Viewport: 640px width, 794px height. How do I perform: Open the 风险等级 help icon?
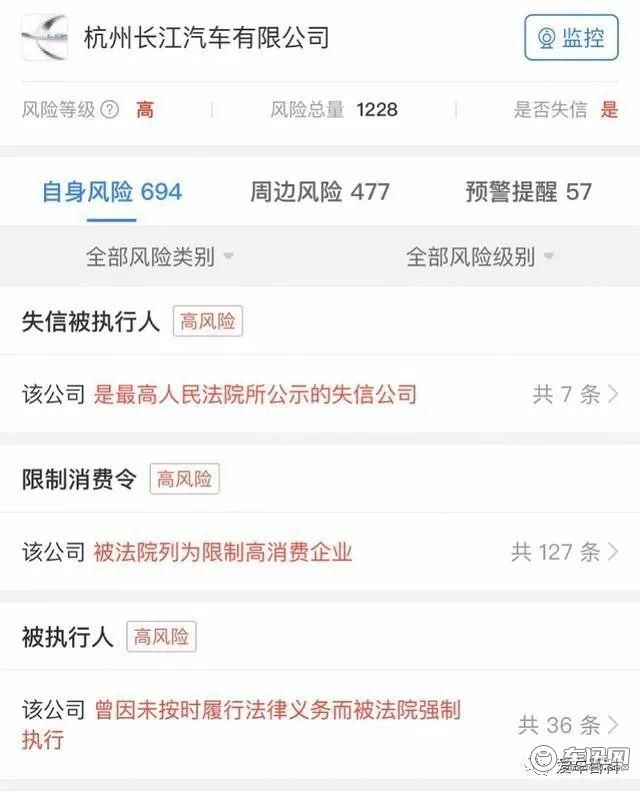(110, 110)
